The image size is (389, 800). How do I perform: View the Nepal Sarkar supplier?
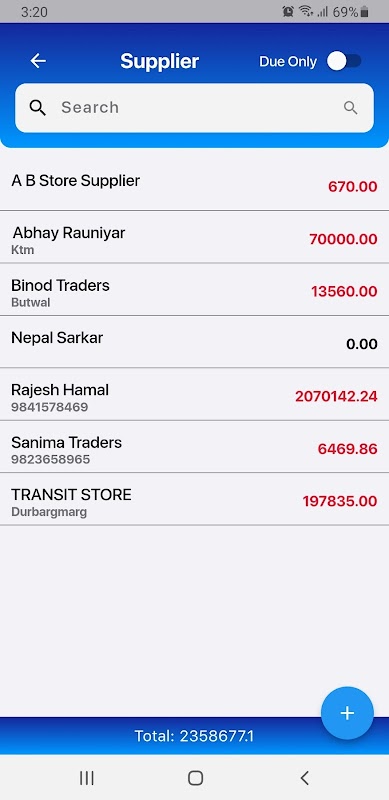tap(194, 342)
